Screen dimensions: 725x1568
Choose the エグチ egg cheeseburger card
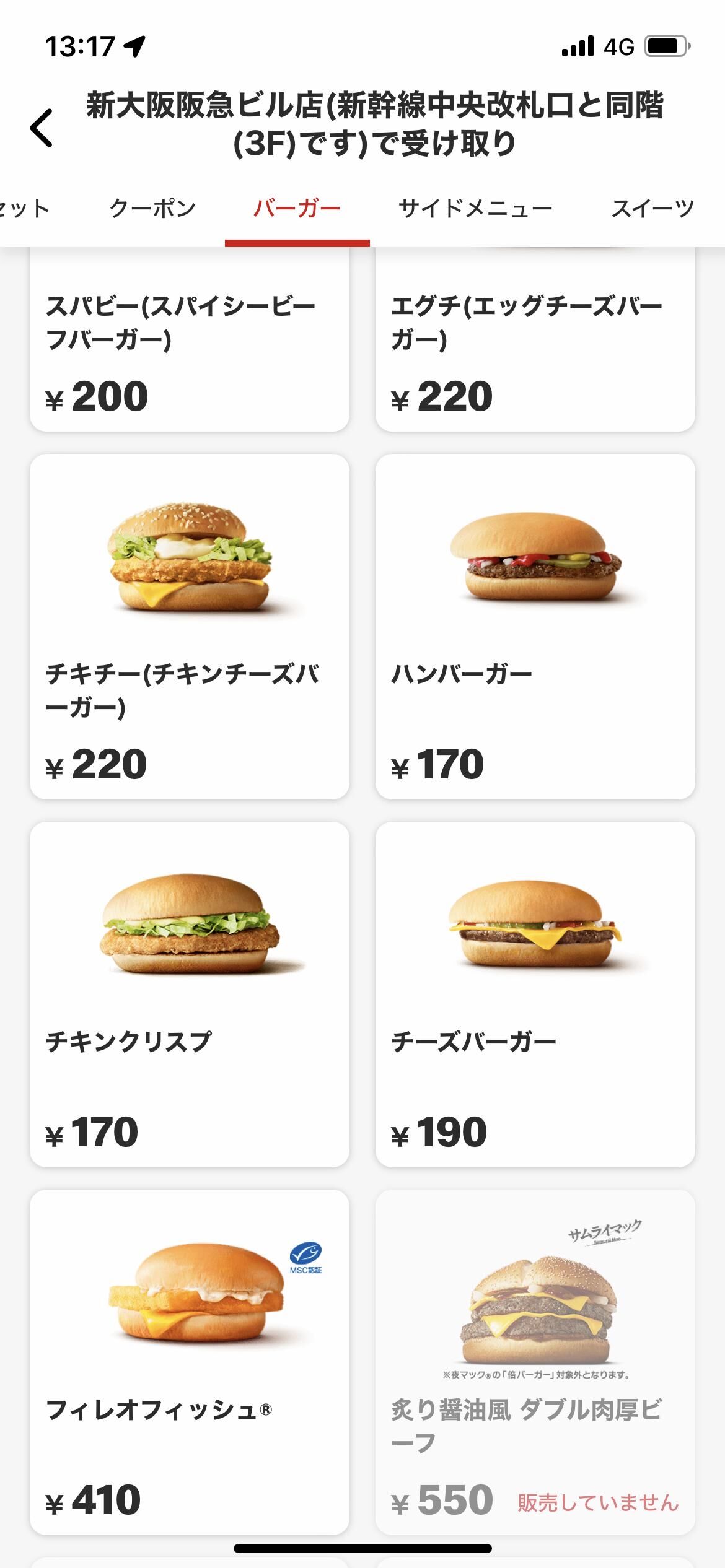[535, 347]
